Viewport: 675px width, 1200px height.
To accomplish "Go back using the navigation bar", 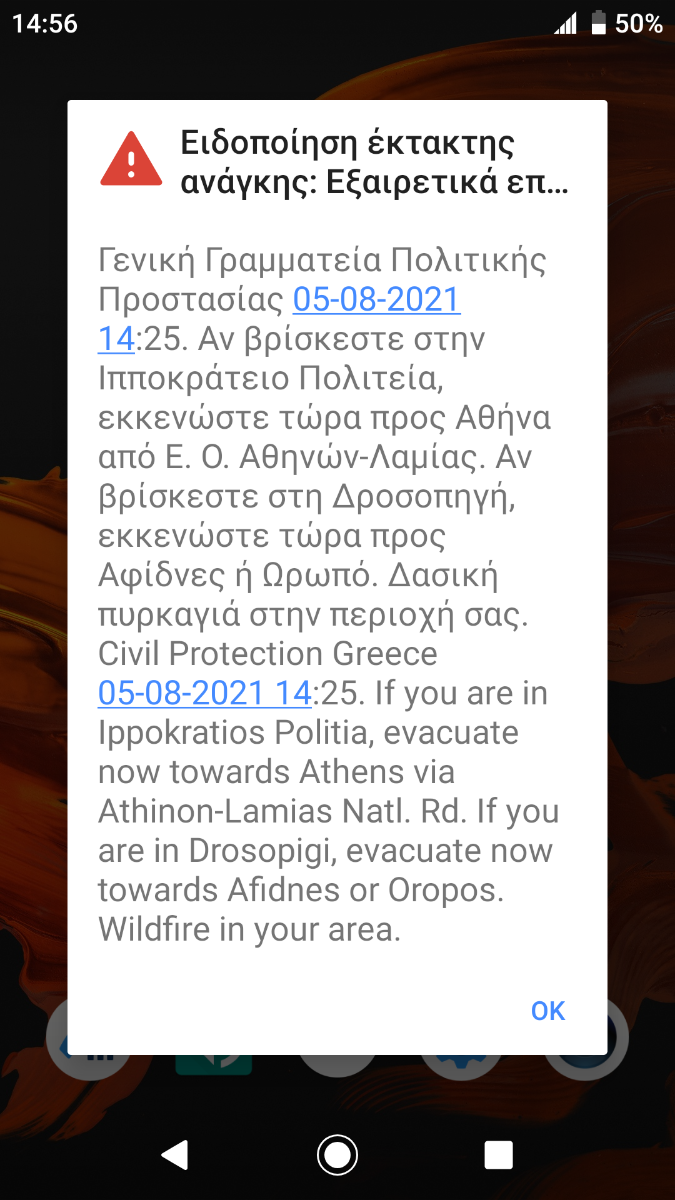I will point(174,1155).
